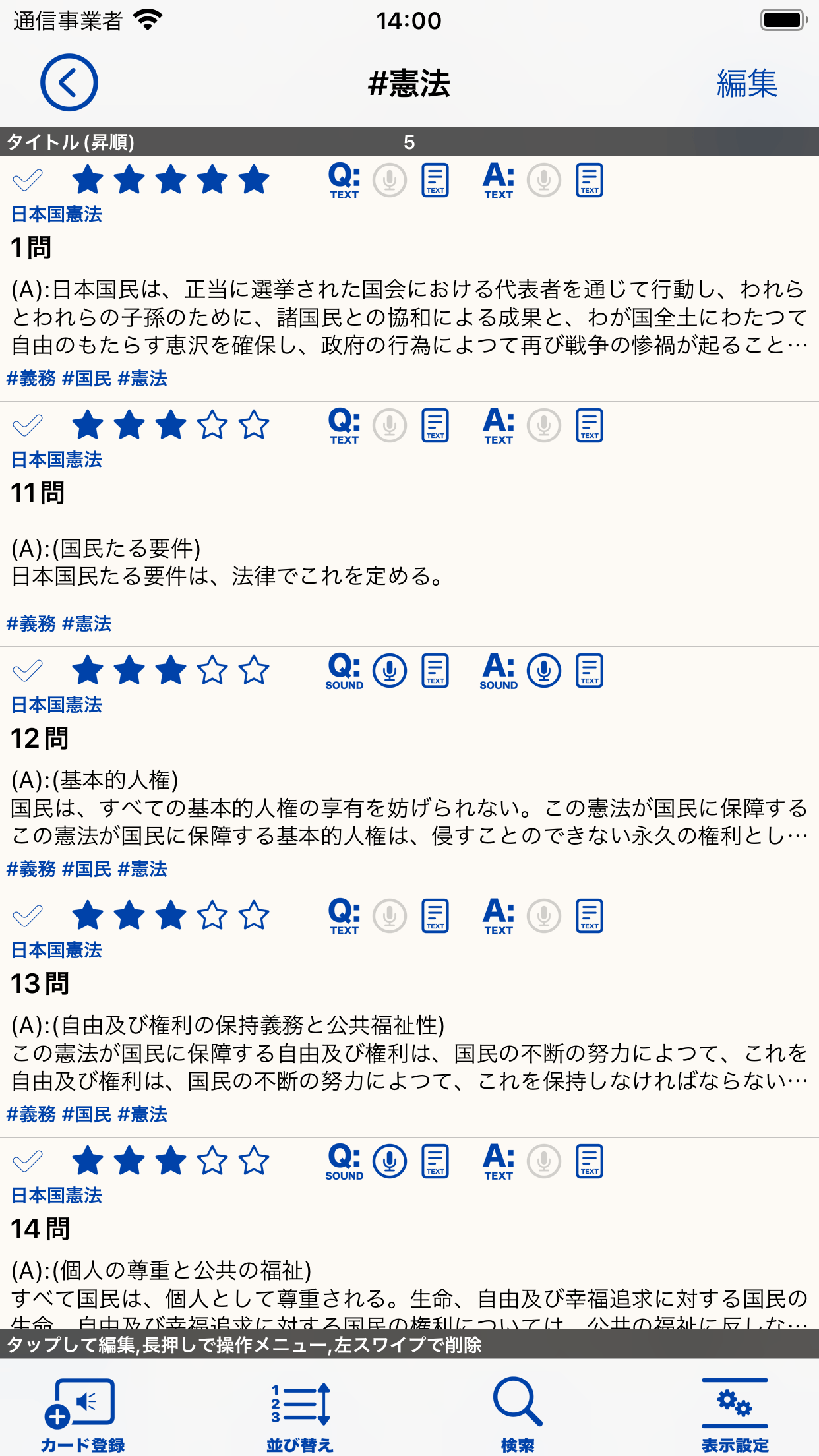Play answer sound on the 12問 card
Viewport: 819px width, 1456px height.
pyautogui.click(x=544, y=671)
